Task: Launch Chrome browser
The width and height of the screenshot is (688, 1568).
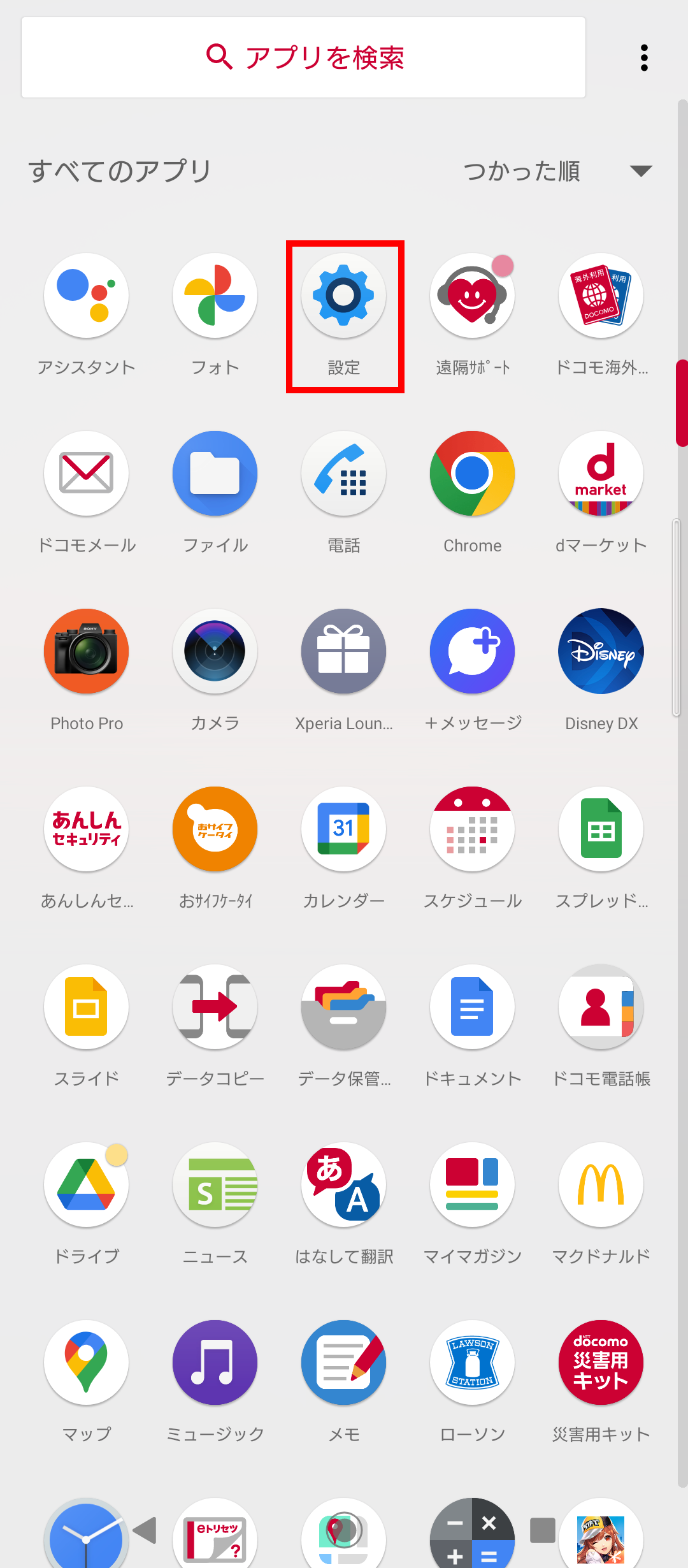Action: [472, 474]
